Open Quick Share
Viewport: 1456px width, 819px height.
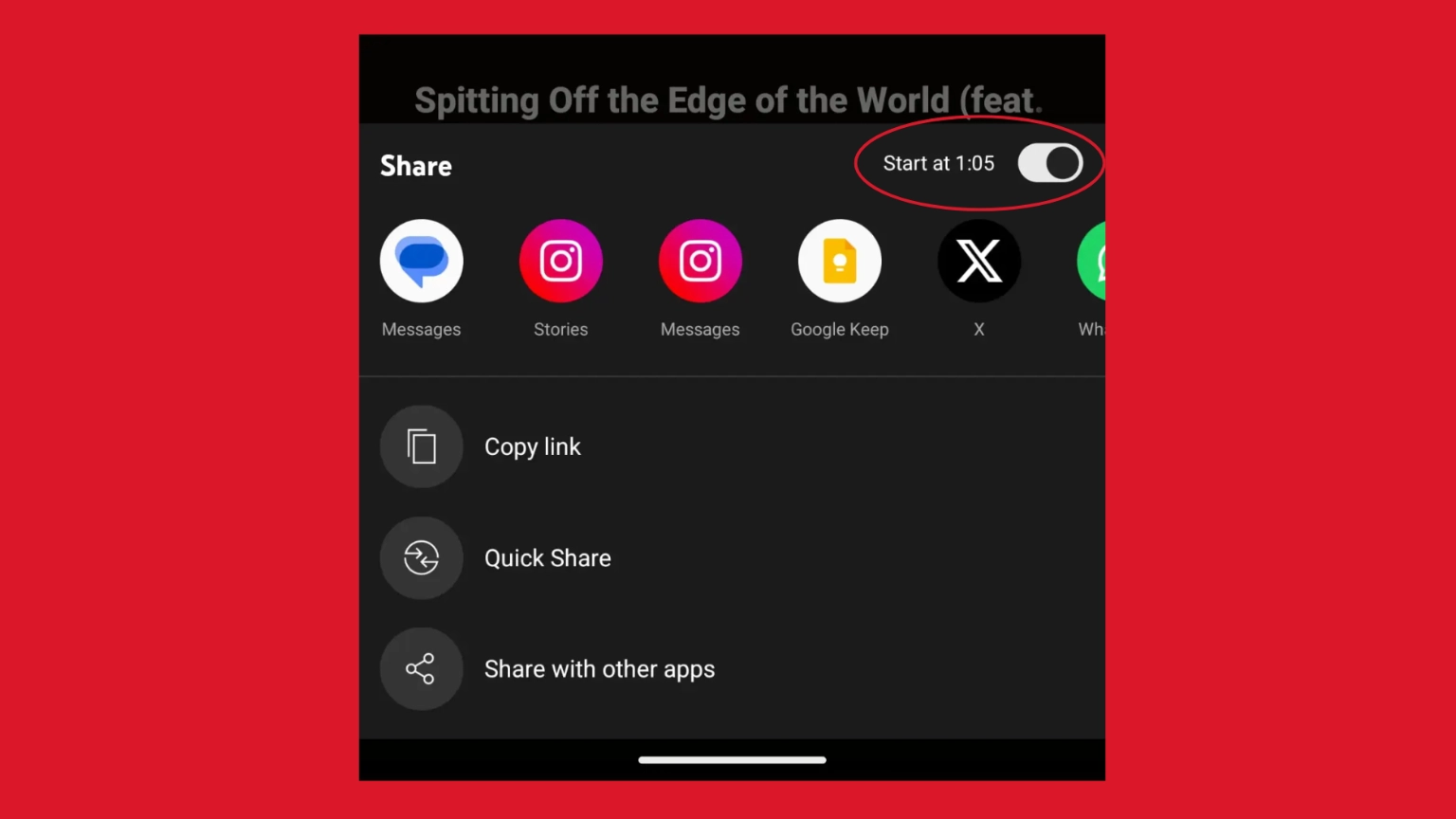coord(547,558)
